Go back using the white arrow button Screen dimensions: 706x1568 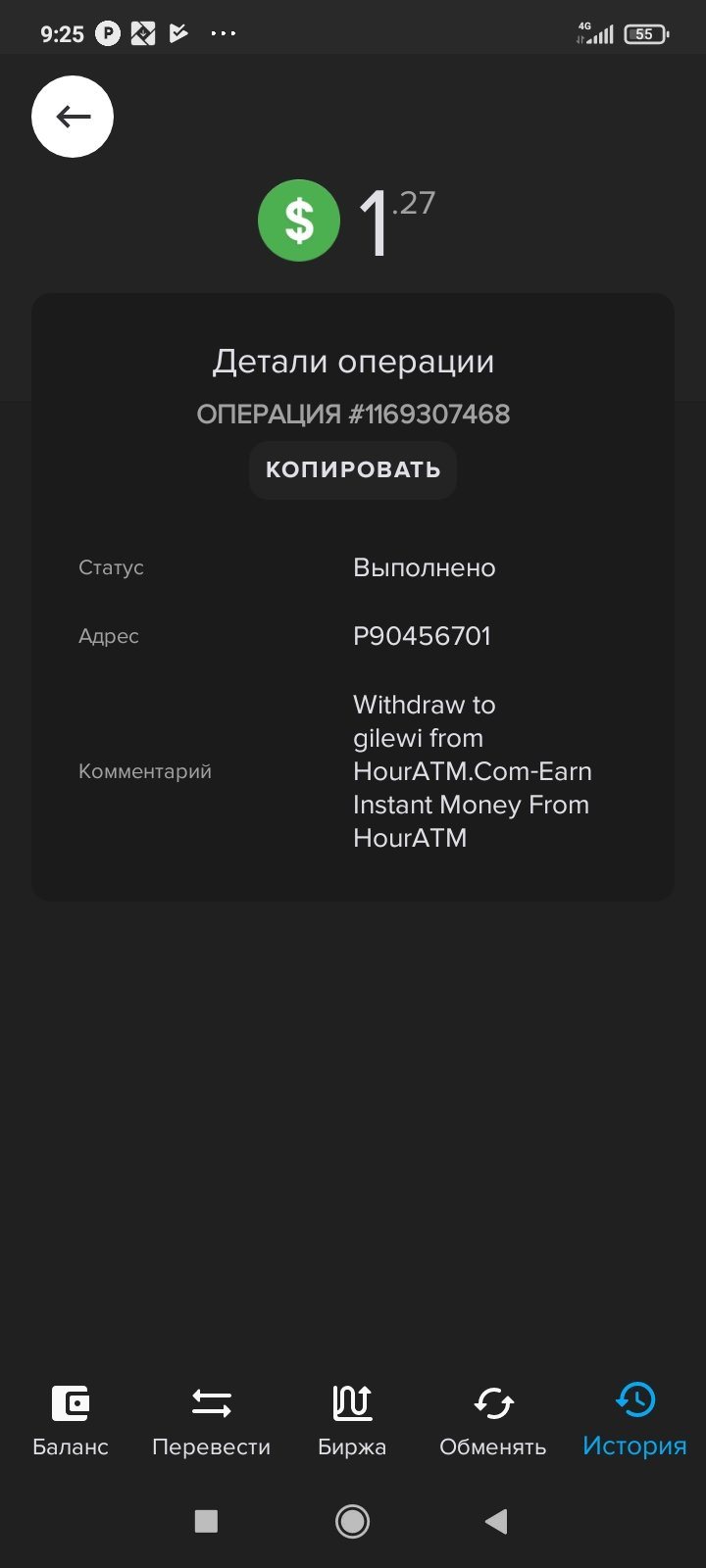73,117
